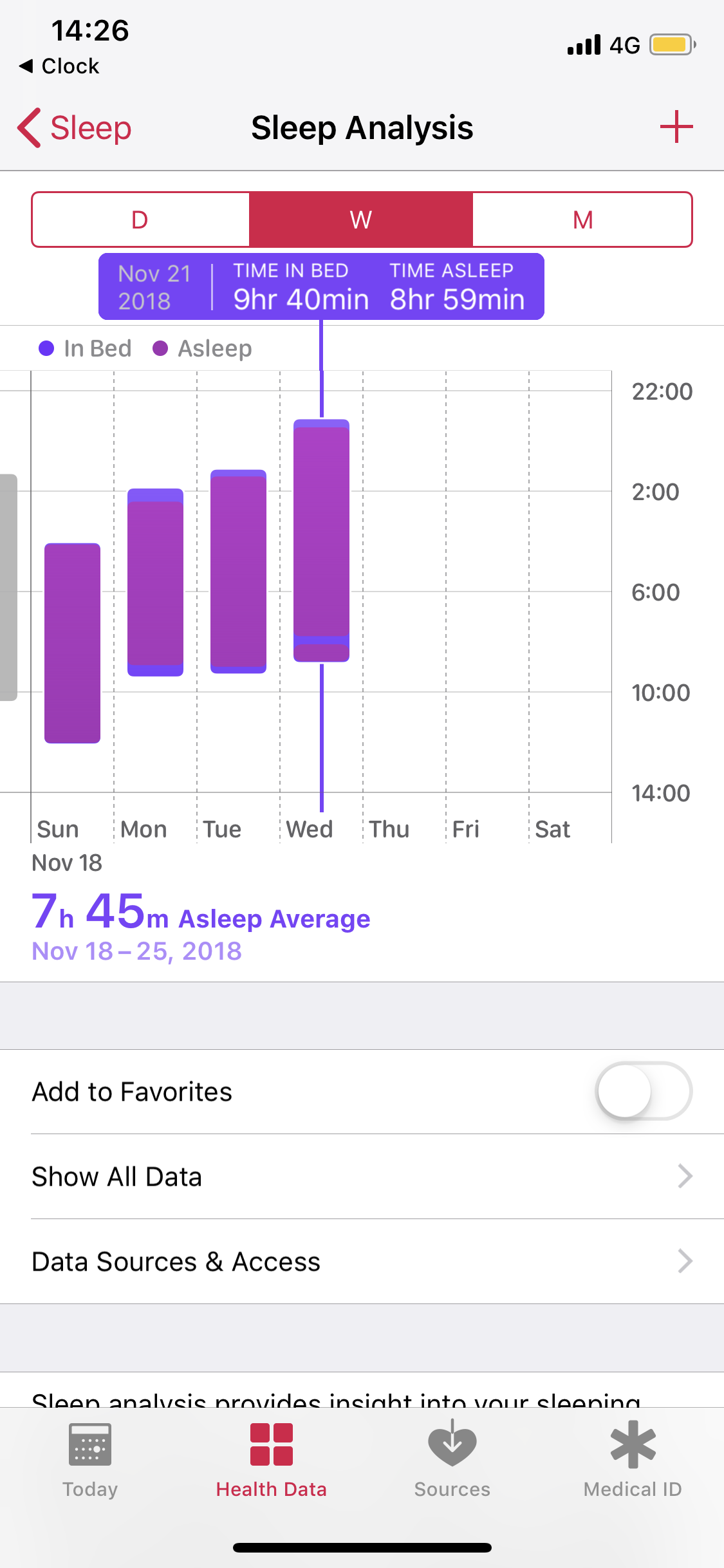Go back to the Sleep screen
The height and width of the screenshot is (1568, 724).
tap(75, 127)
